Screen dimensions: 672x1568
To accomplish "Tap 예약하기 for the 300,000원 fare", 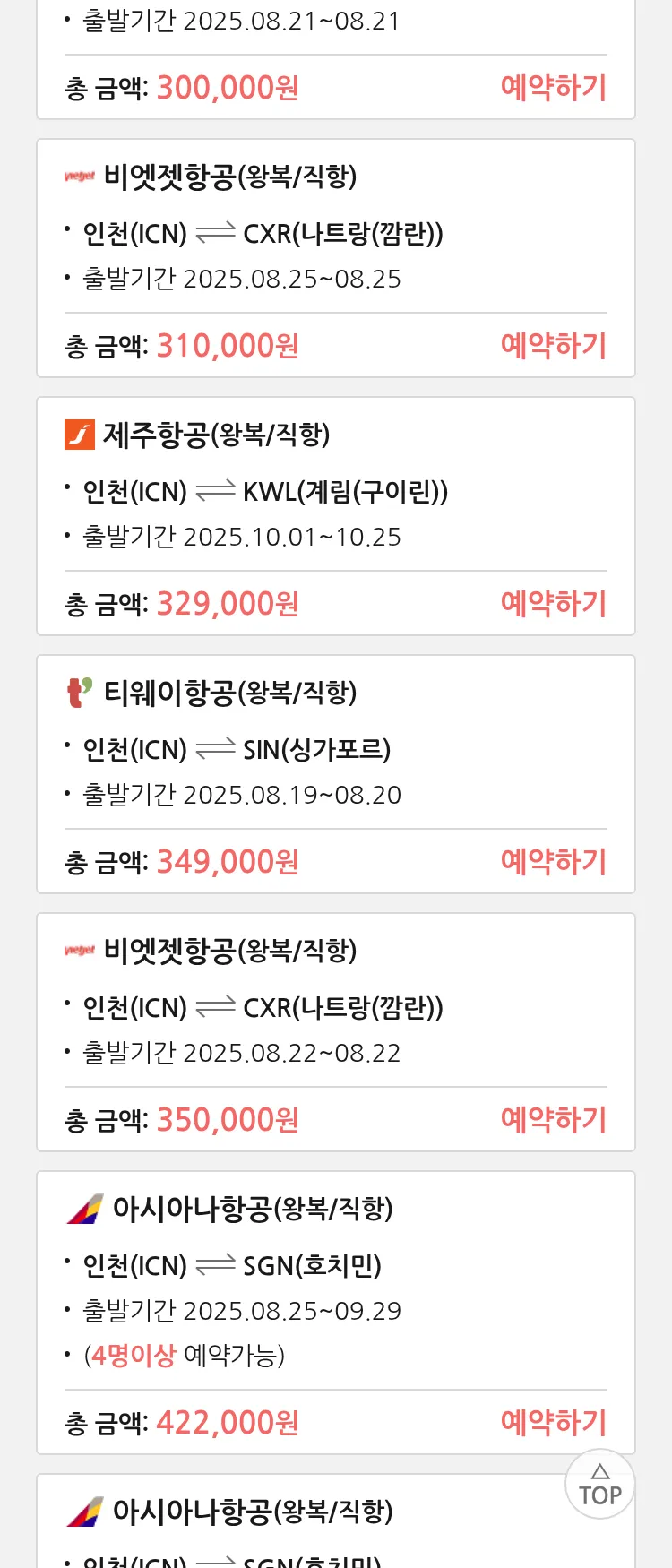I will [x=553, y=88].
